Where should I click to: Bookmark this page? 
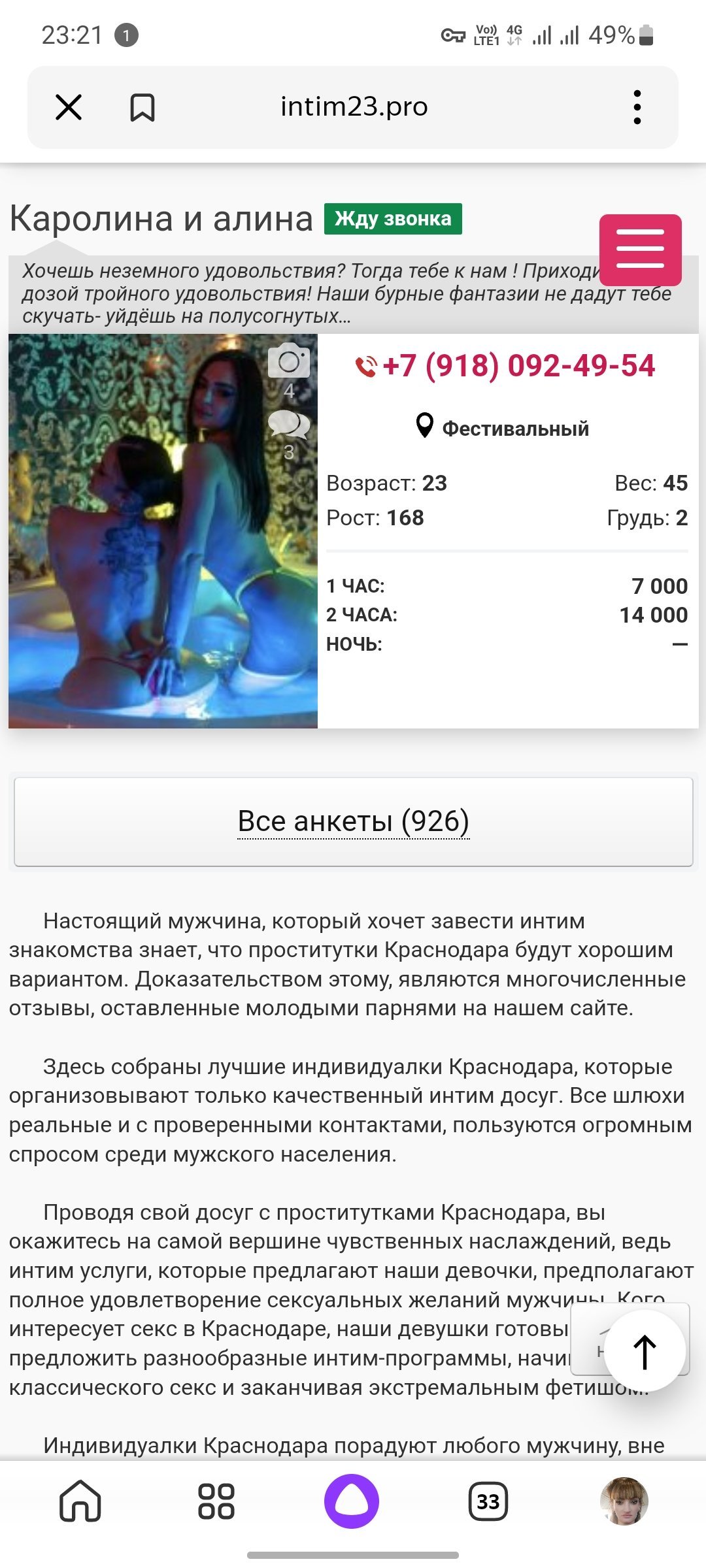(143, 107)
